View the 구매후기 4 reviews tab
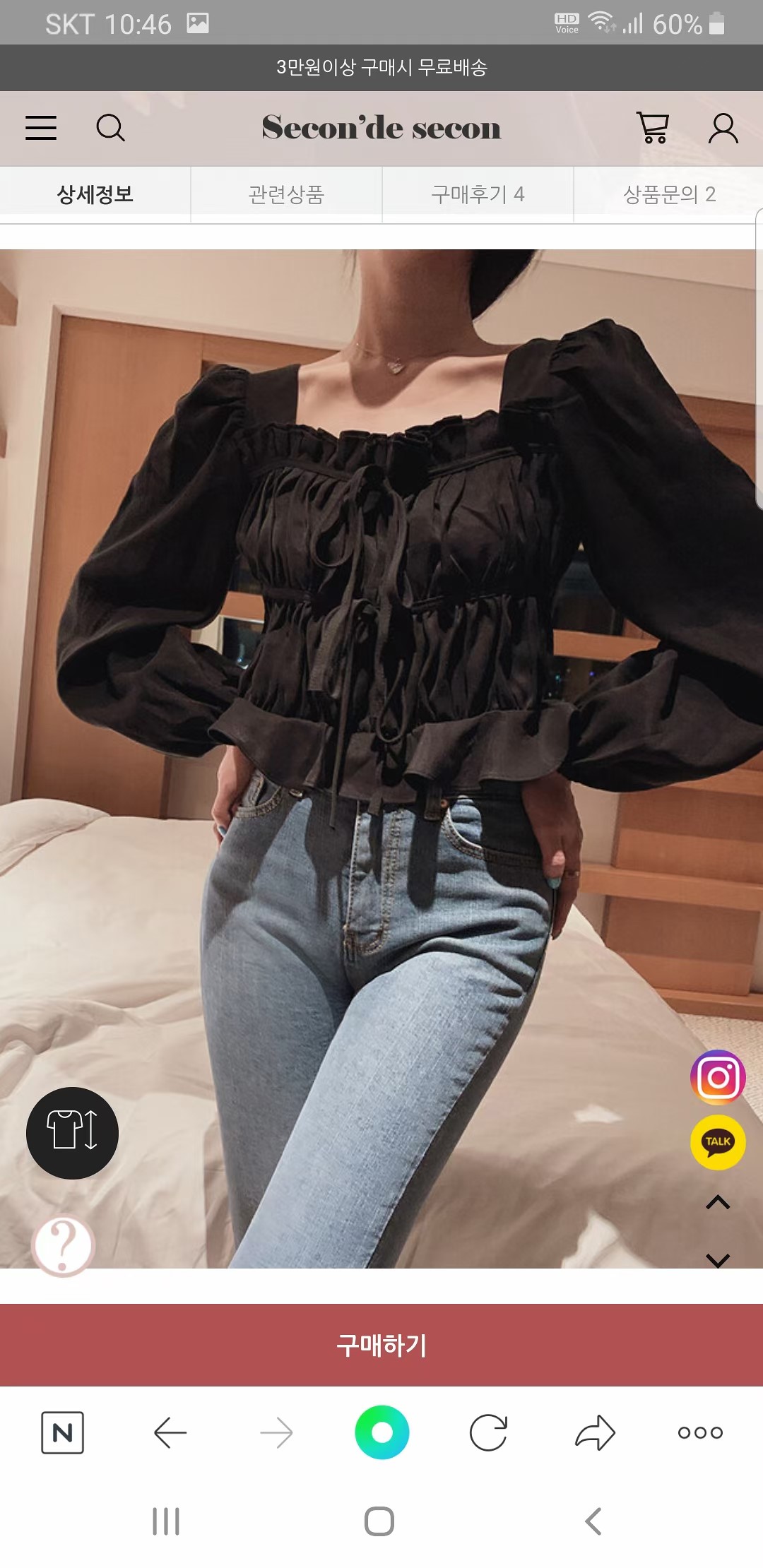 coord(478,194)
